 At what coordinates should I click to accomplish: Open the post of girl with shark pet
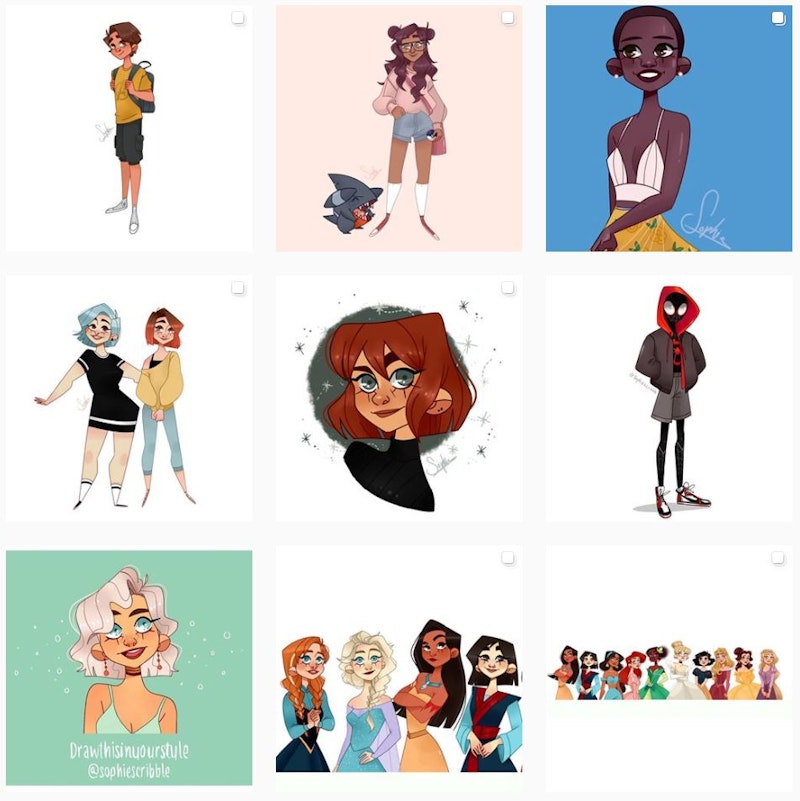398,130
